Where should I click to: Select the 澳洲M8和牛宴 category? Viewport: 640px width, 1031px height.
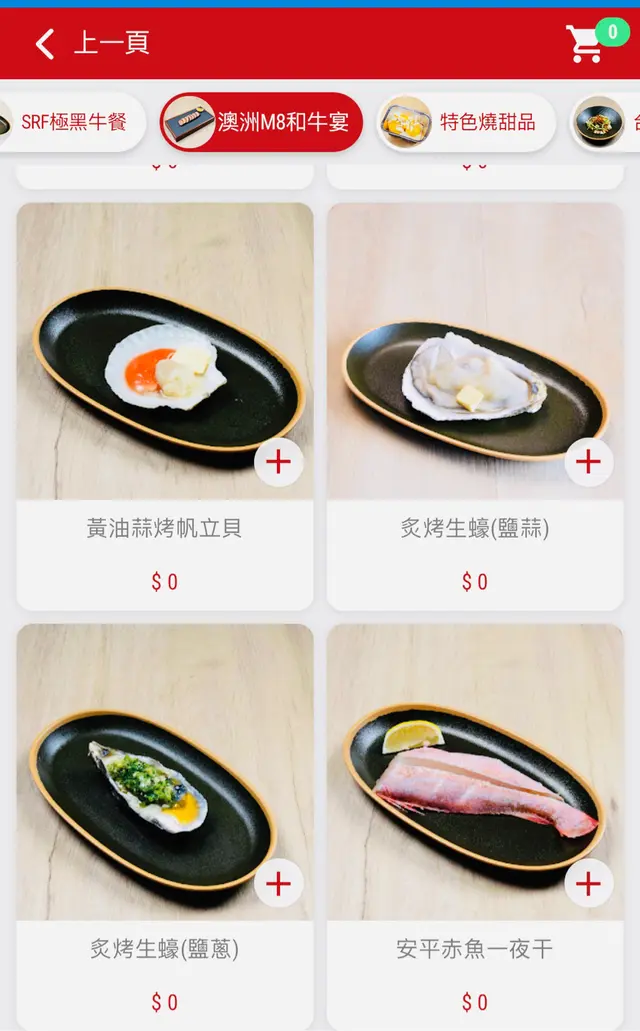(261, 122)
